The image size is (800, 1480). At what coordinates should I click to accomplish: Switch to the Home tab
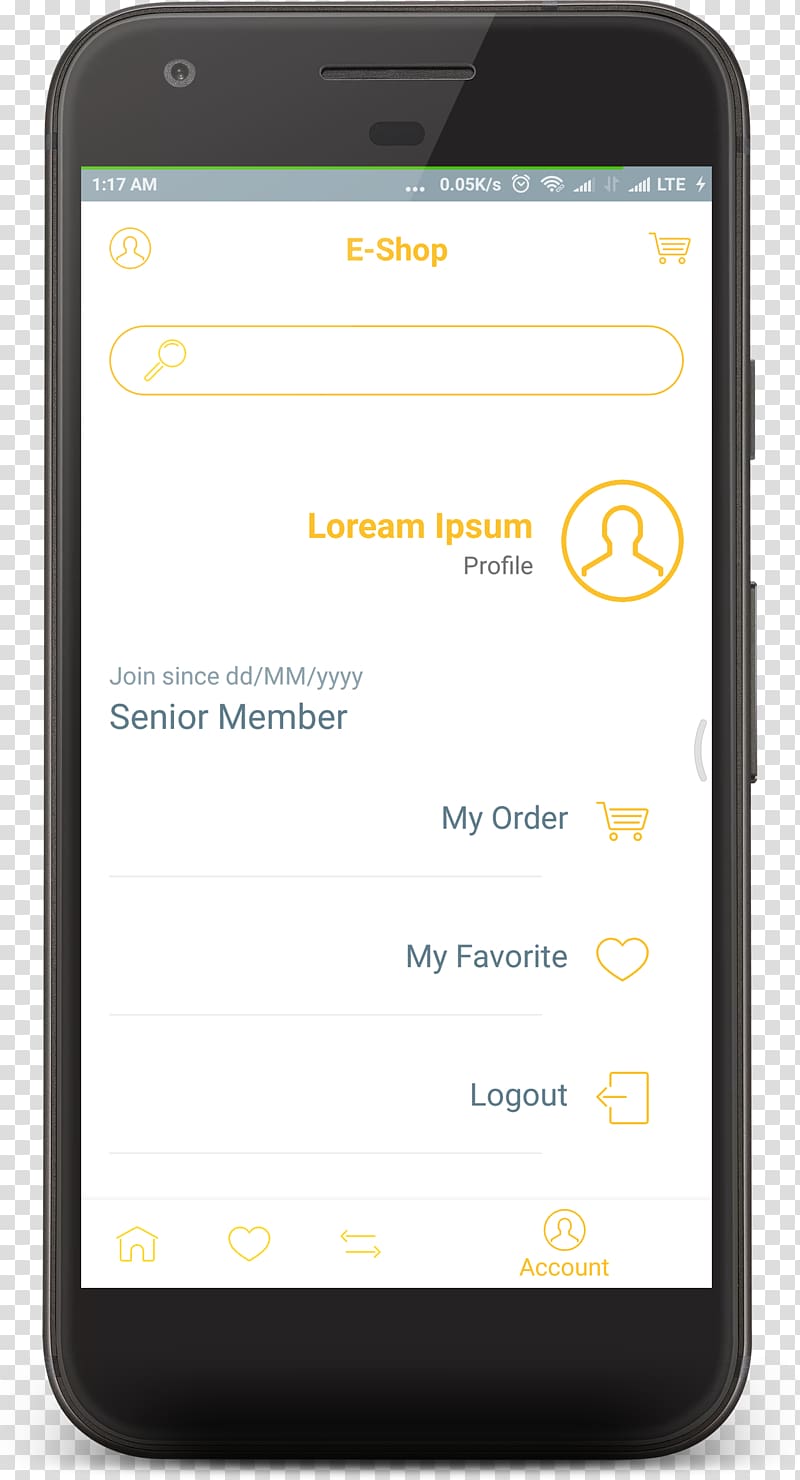click(137, 1244)
